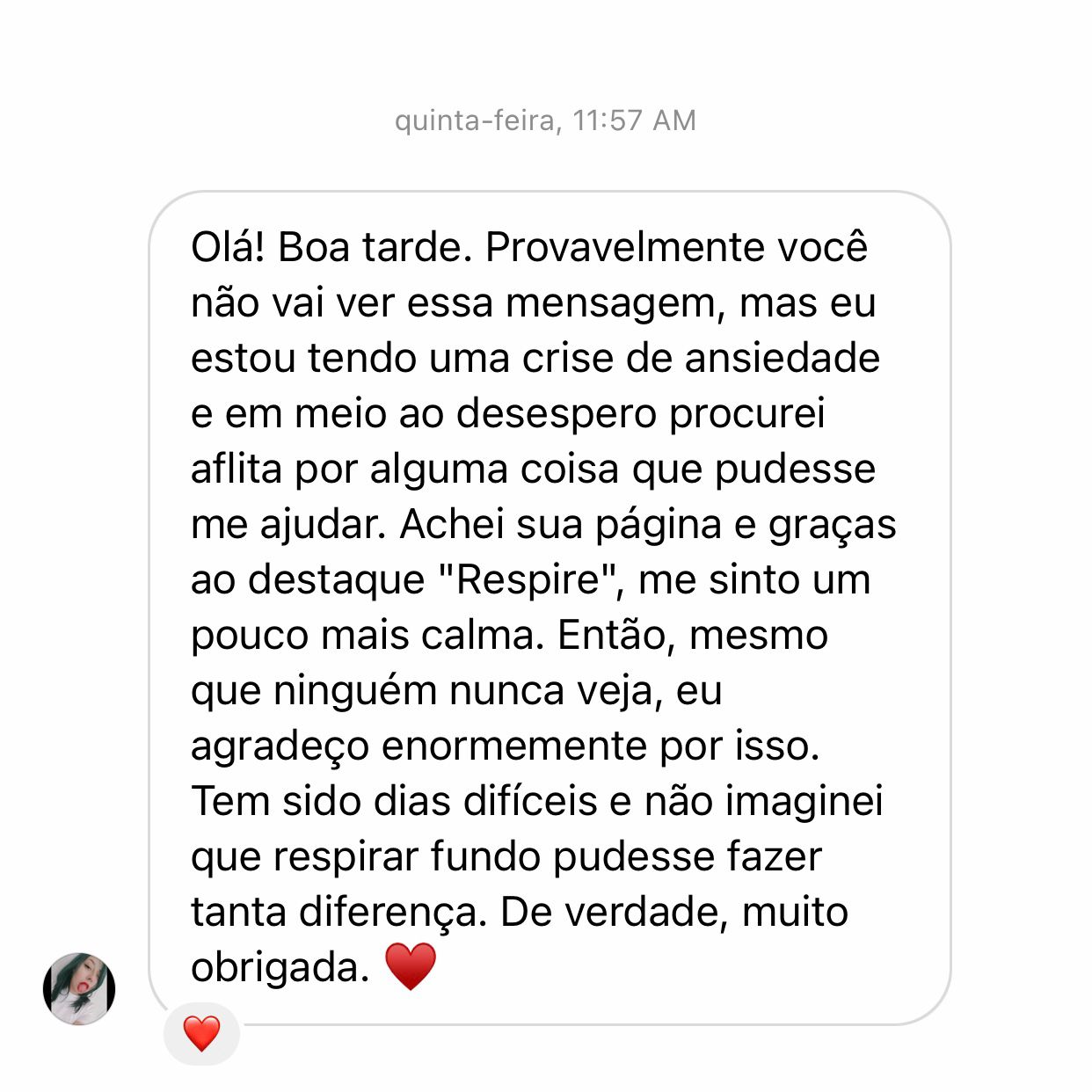Open the sender's profile picture
Viewport: 1092px width, 1092px height.
(x=79, y=988)
